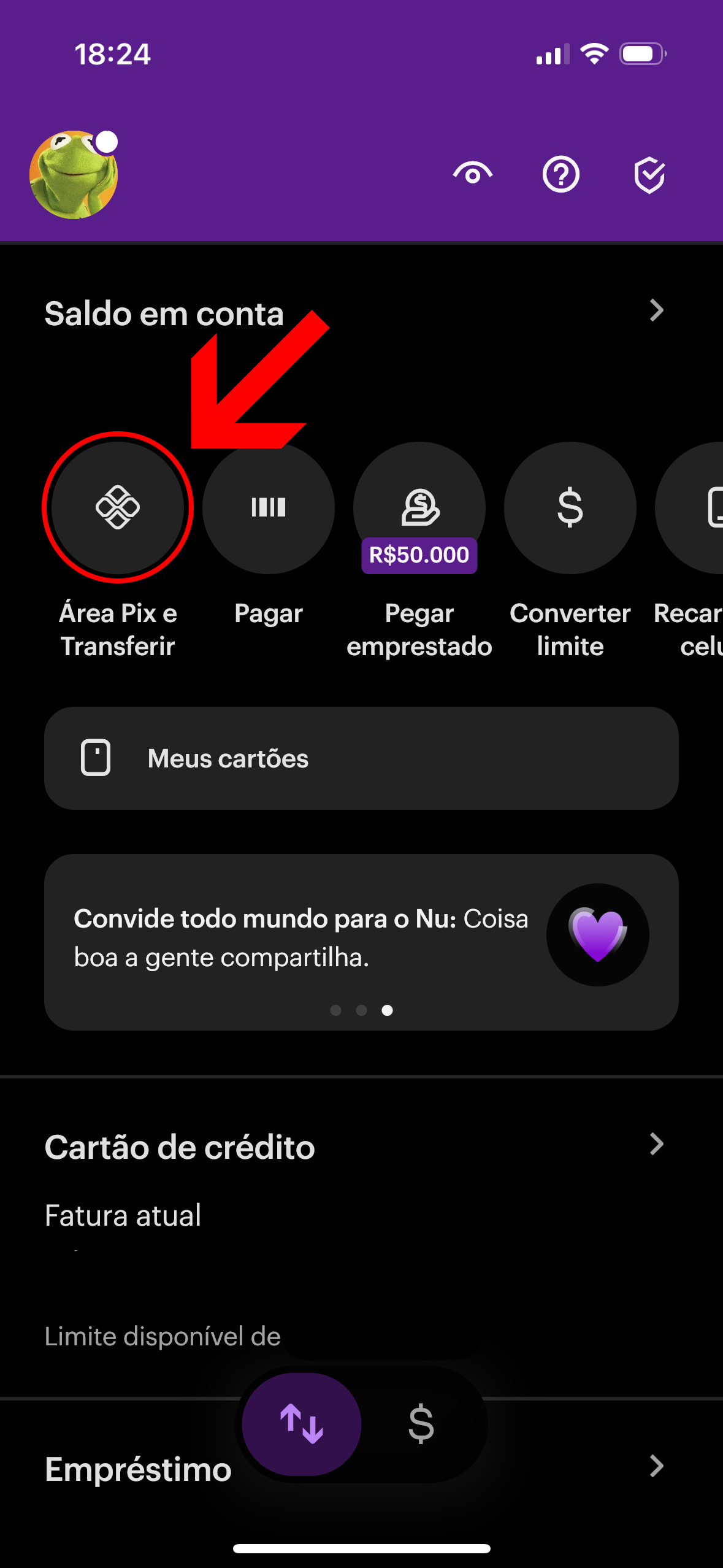Expand the Empréstimo section
Screen dimensions: 723x1568
tap(656, 1466)
